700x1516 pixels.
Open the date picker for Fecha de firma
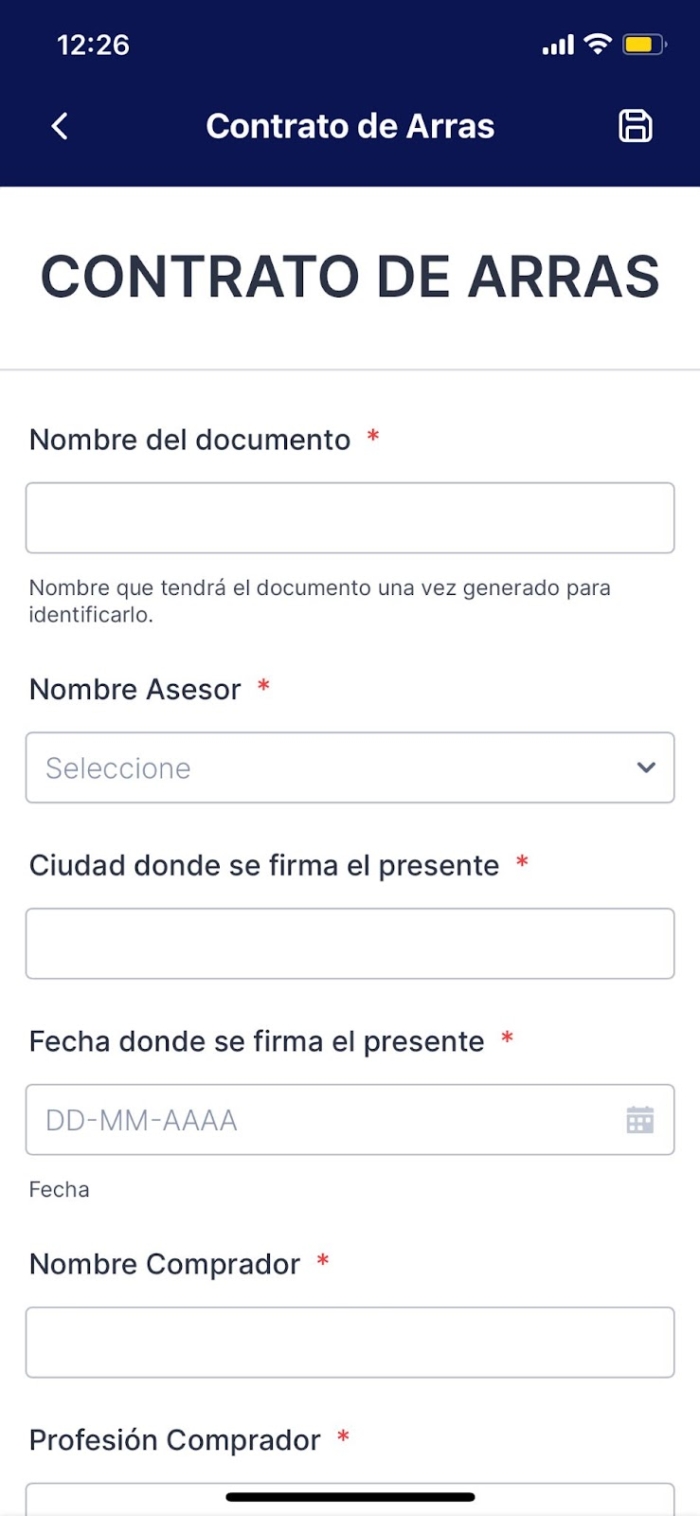coord(640,1120)
